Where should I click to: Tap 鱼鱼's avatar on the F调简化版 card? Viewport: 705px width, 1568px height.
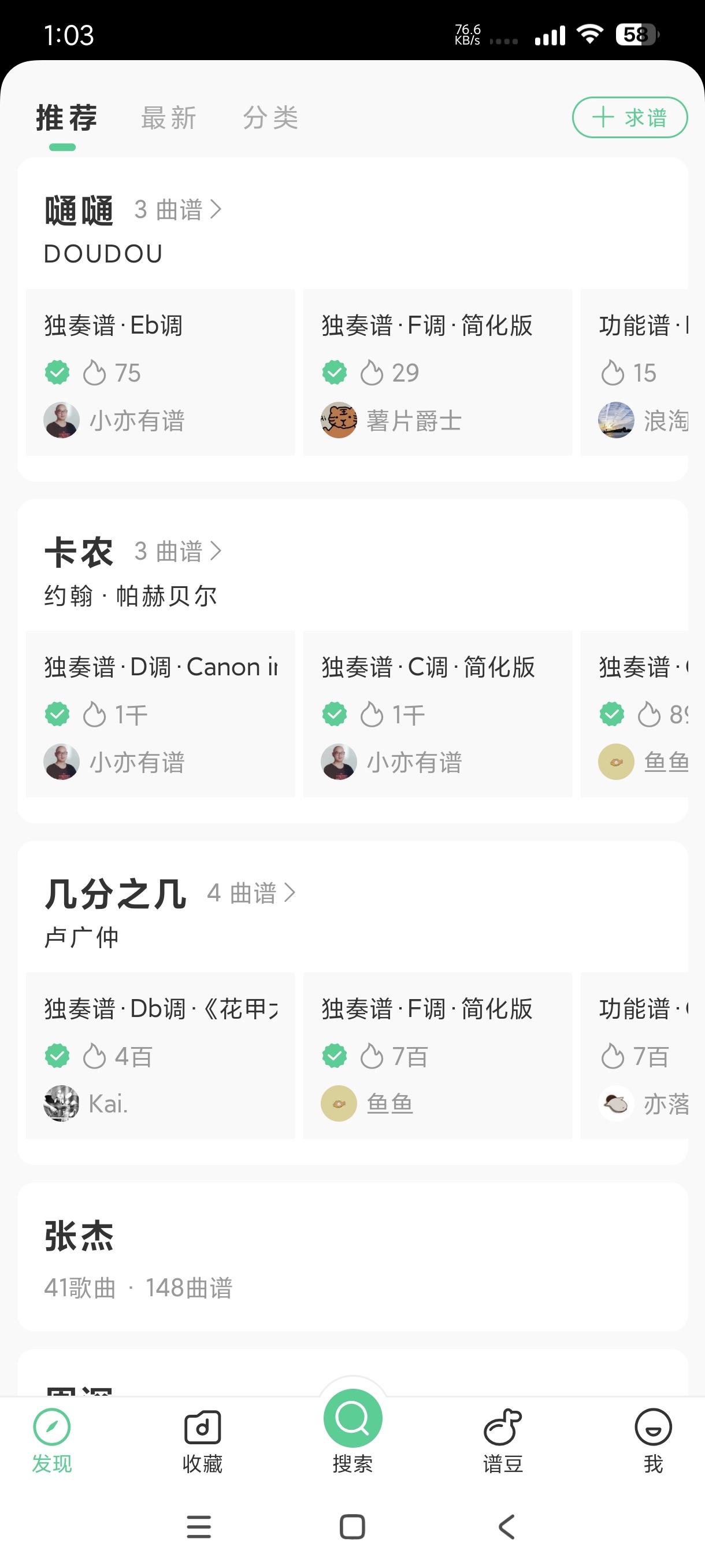339,1103
